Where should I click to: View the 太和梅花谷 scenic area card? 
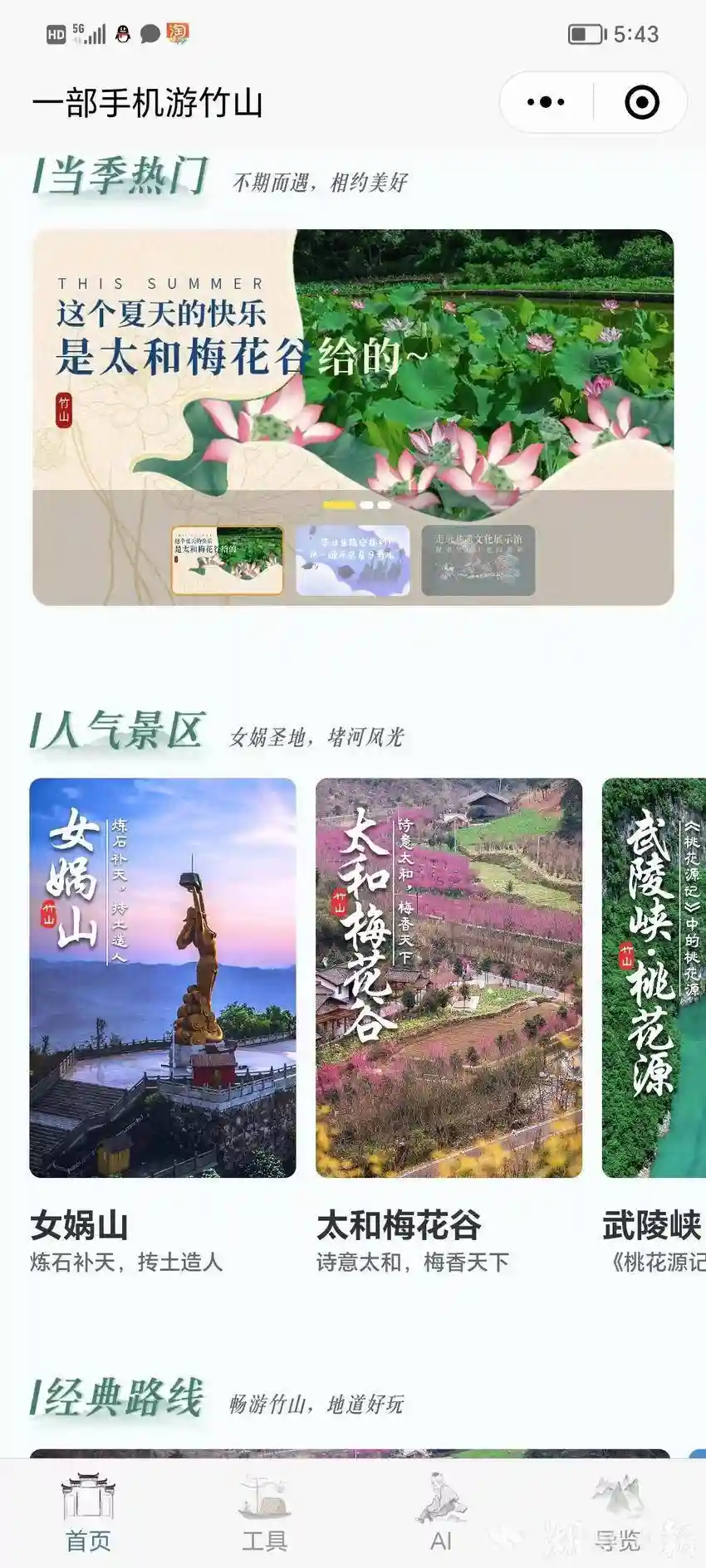[449, 977]
